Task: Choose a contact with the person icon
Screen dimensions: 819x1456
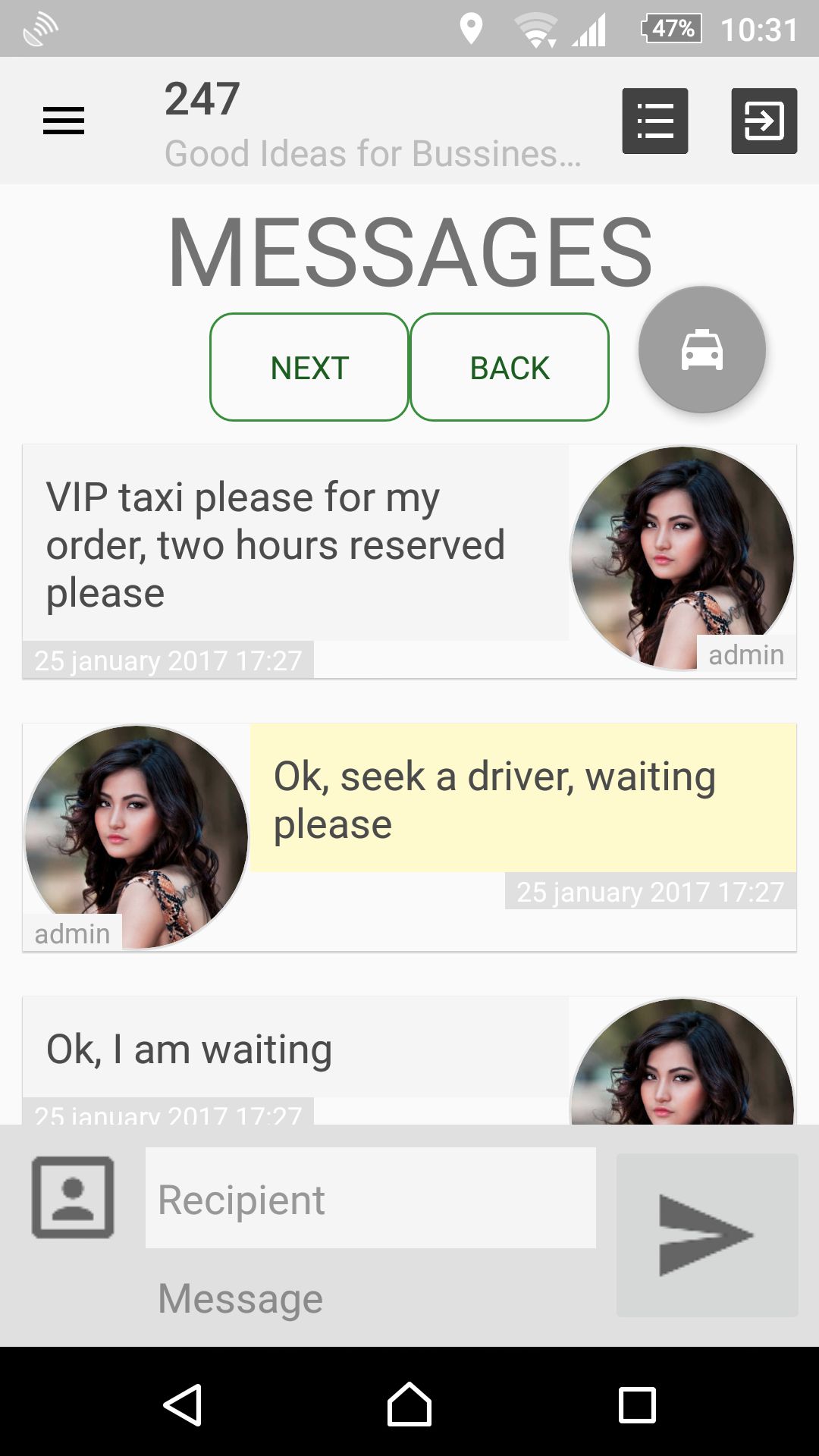Action: pyautogui.click(x=73, y=1197)
